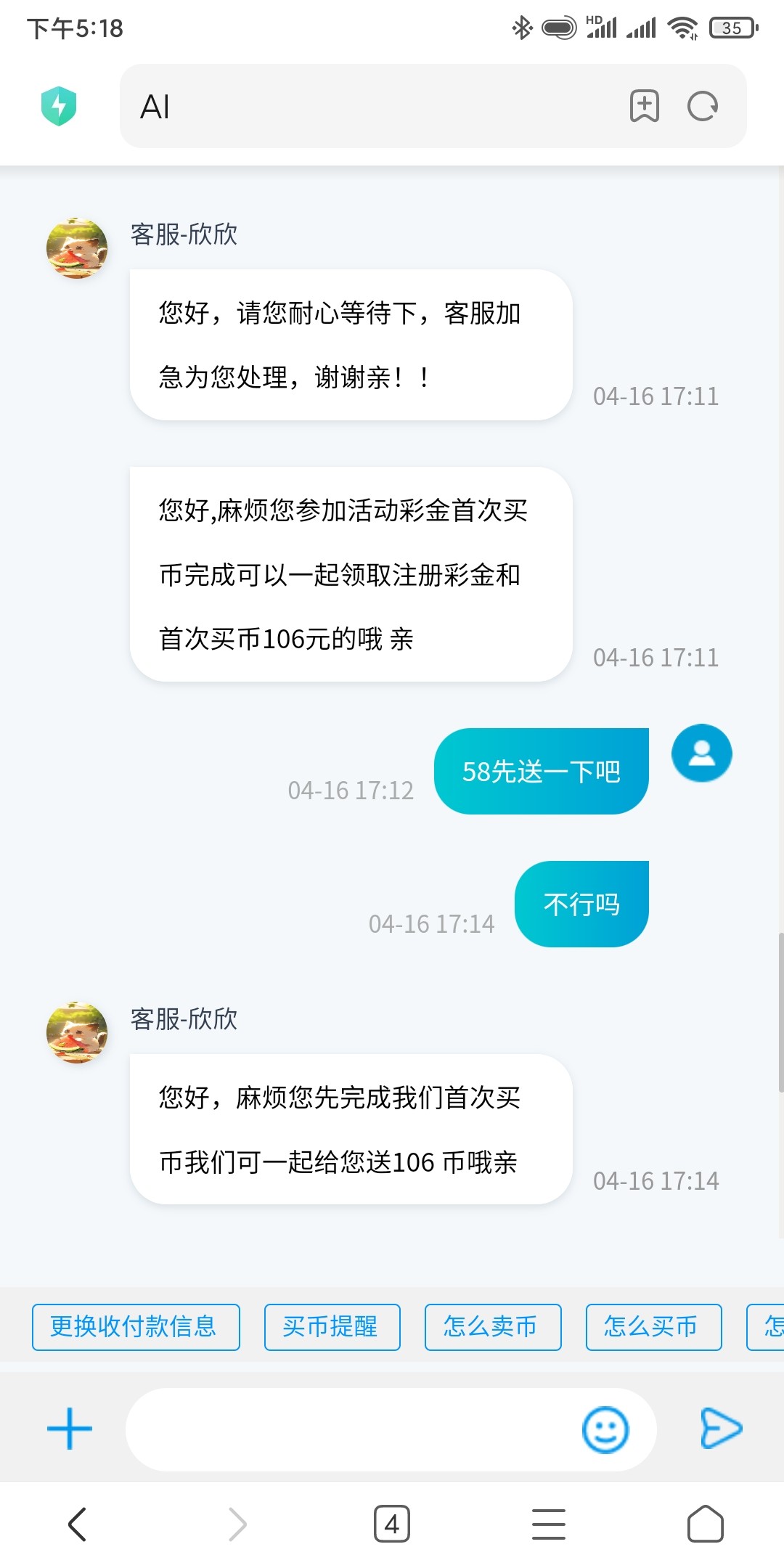Send the typed message
This screenshot has width=784, height=1568.
pos(720,1429)
